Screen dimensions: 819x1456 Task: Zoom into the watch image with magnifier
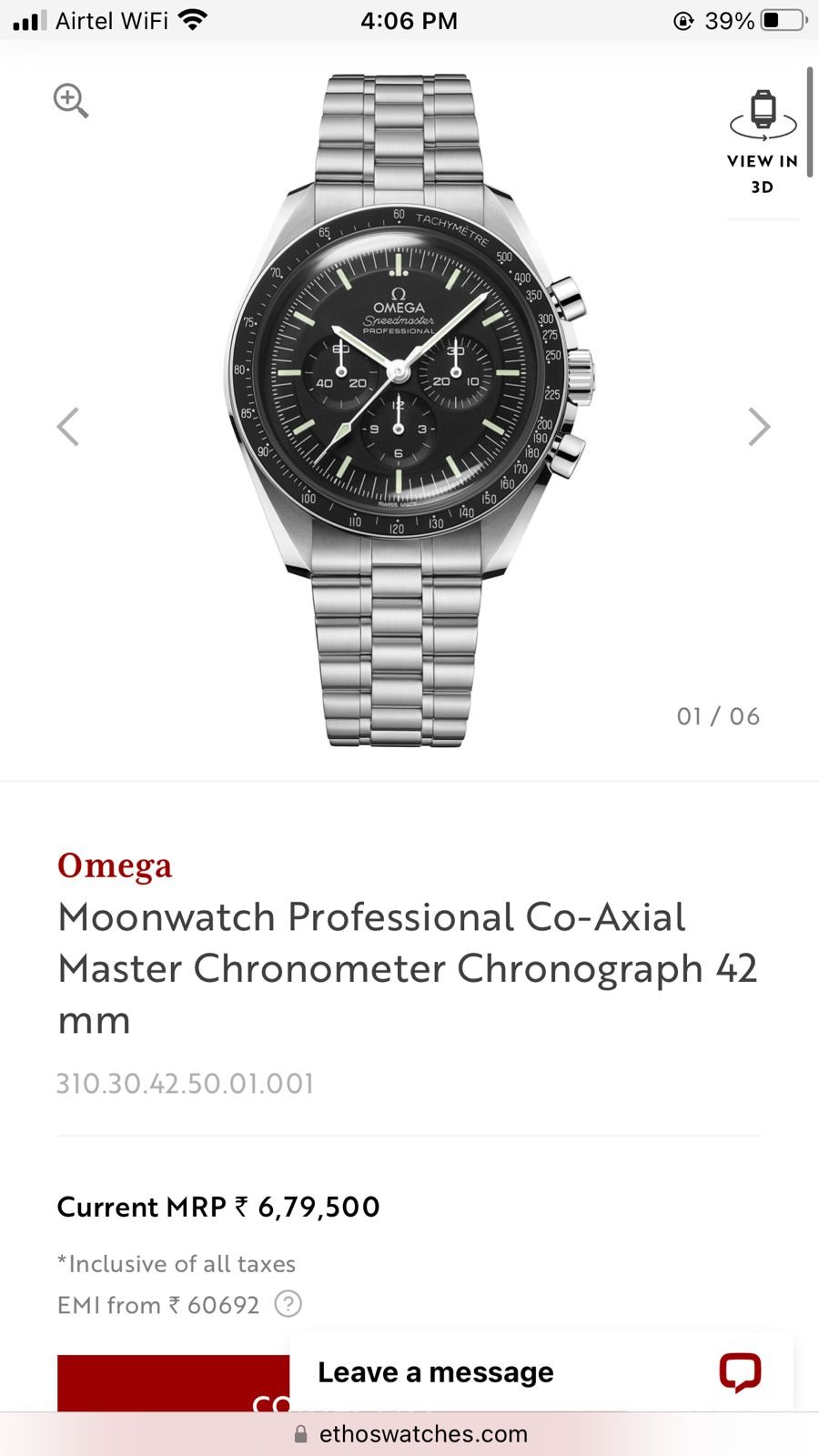point(70,100)
